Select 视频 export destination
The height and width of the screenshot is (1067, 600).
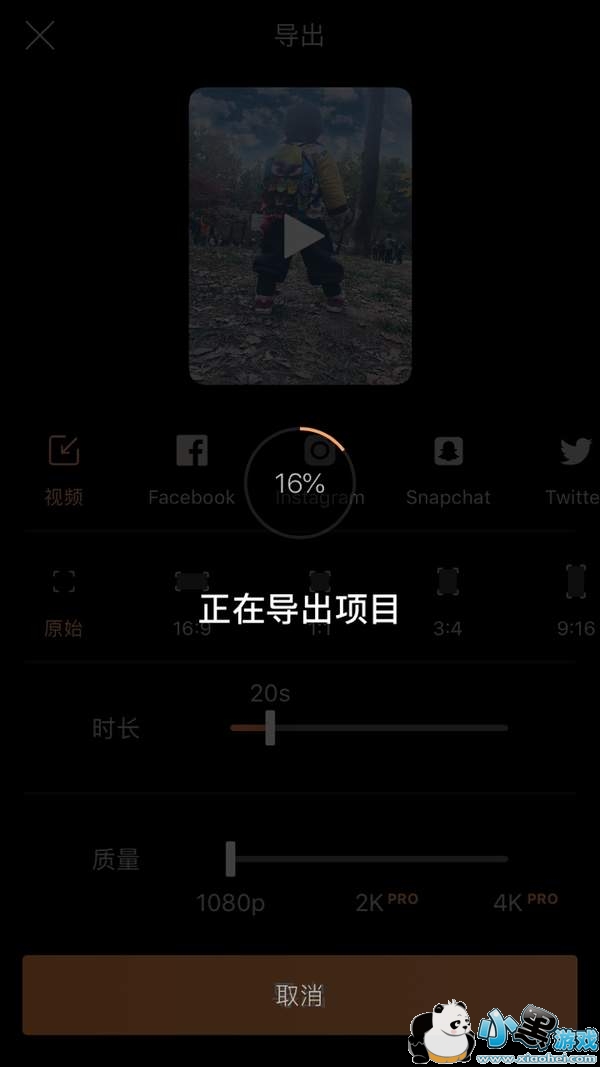[63, 467]
